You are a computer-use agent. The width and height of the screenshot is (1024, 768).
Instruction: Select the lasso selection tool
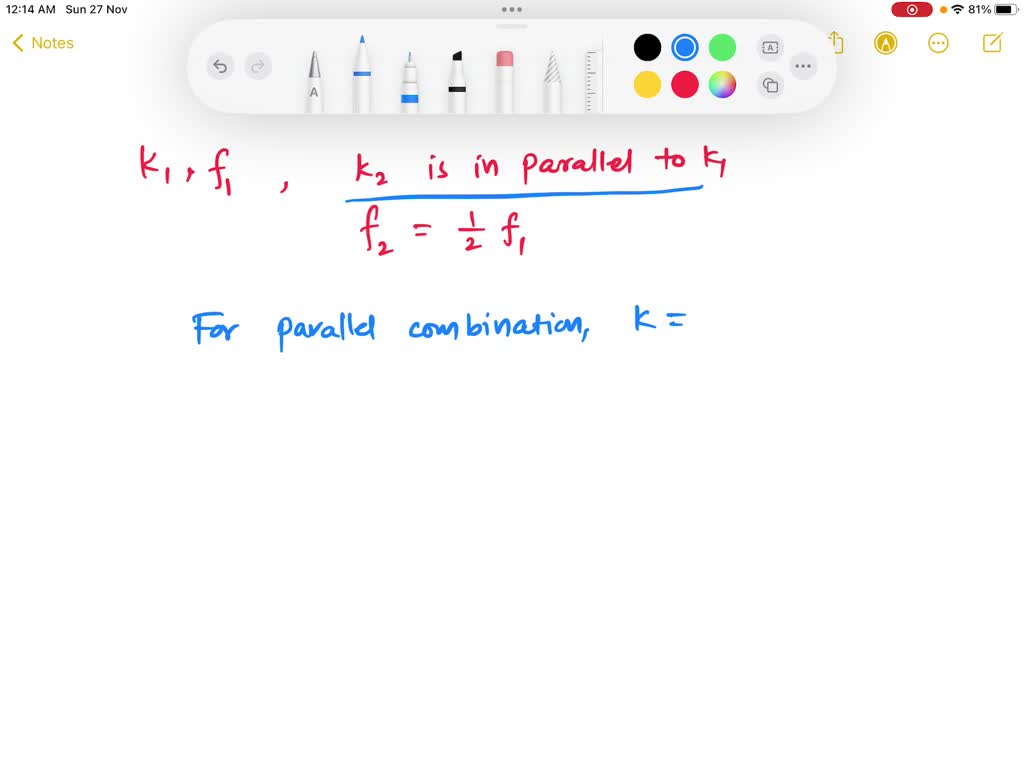point(551,84)
